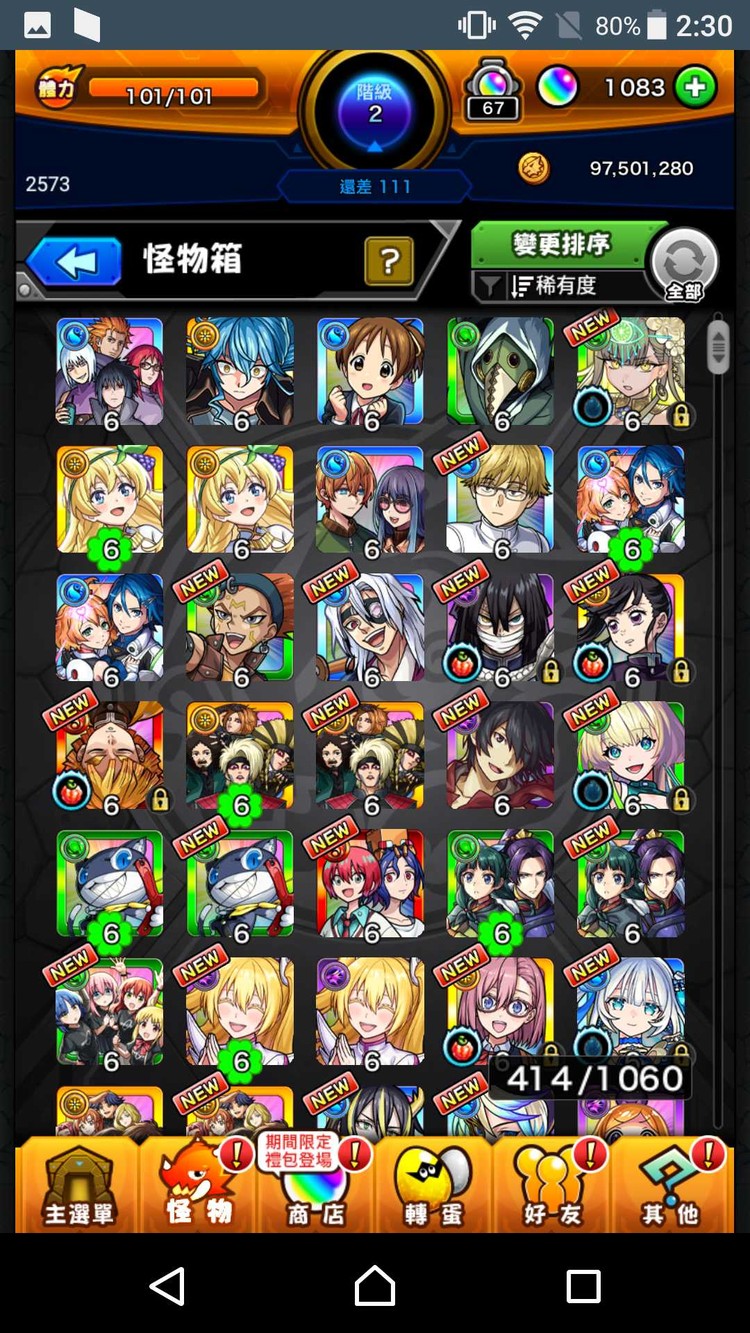750x1333 pixels.
Task: Tap the Android home button
Action: 375,1285
